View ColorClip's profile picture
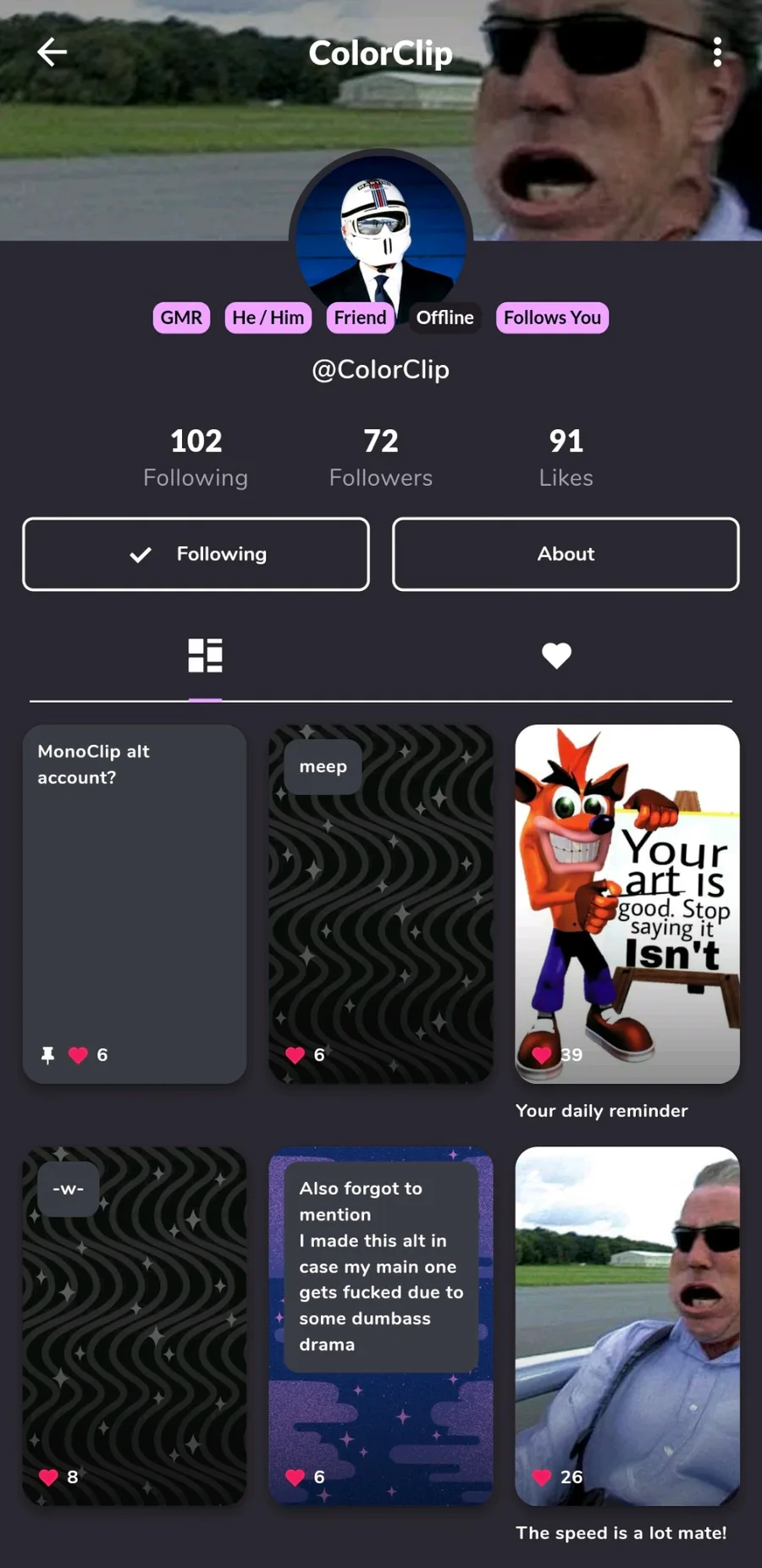Image resolution: width=762 pixels, height=1568 pixels. tap(381, 235)
